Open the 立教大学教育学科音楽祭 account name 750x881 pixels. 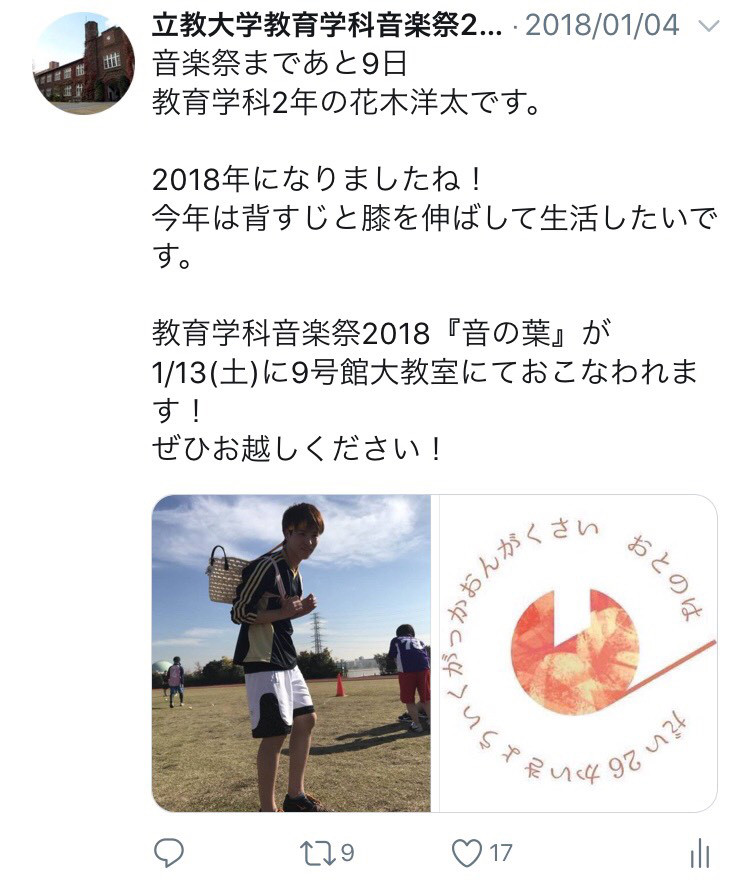326,25
